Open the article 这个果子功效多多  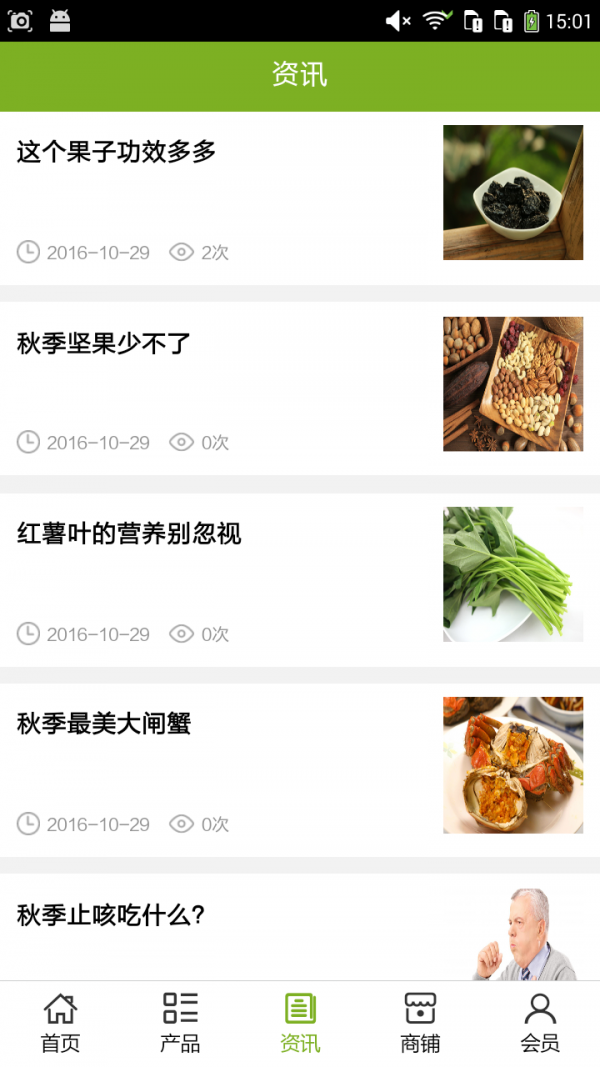(117, 152)
